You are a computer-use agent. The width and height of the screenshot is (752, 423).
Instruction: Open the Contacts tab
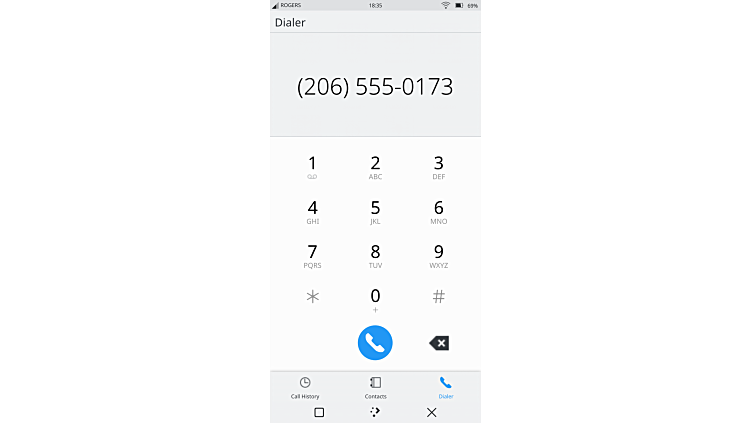coord(375,388)
